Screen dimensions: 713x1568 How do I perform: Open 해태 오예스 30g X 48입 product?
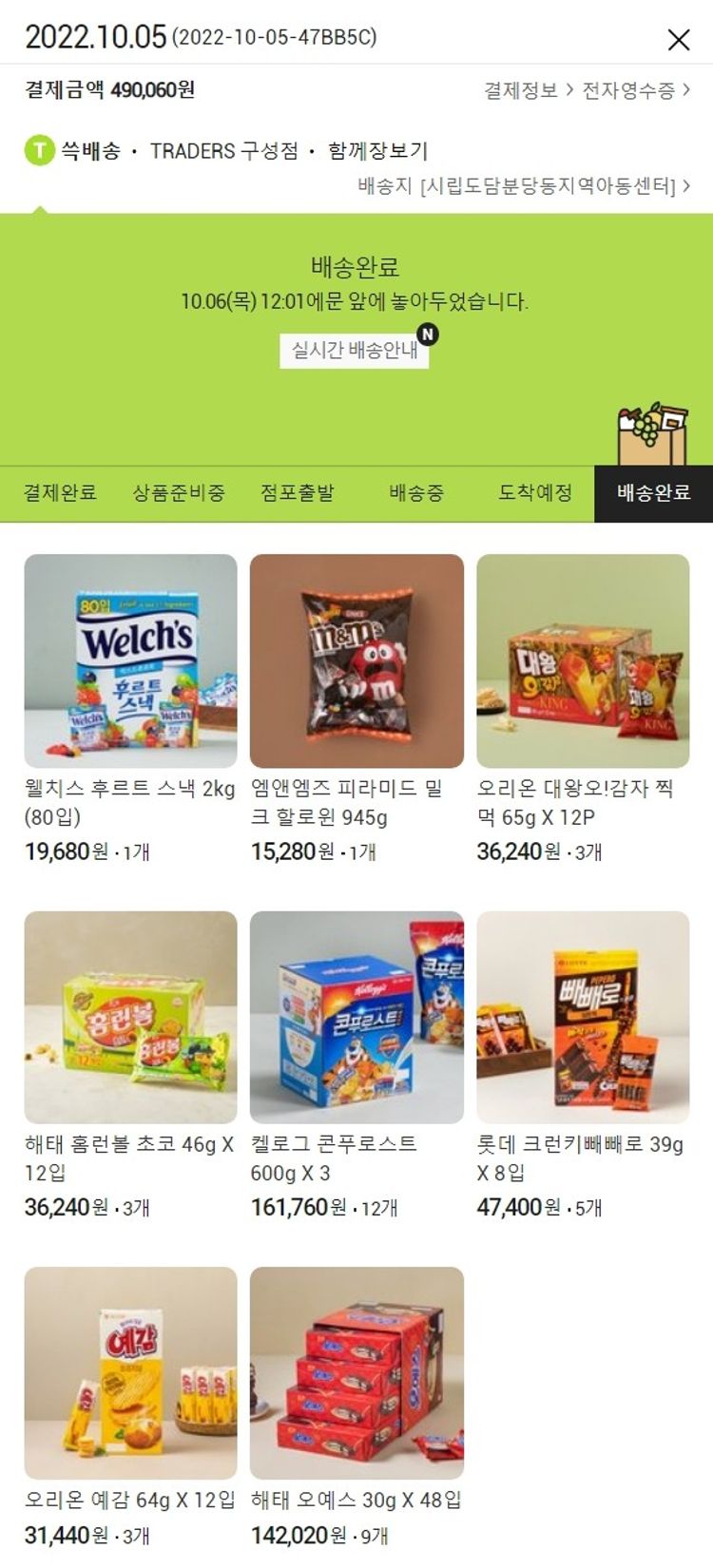coord(356,1373)
